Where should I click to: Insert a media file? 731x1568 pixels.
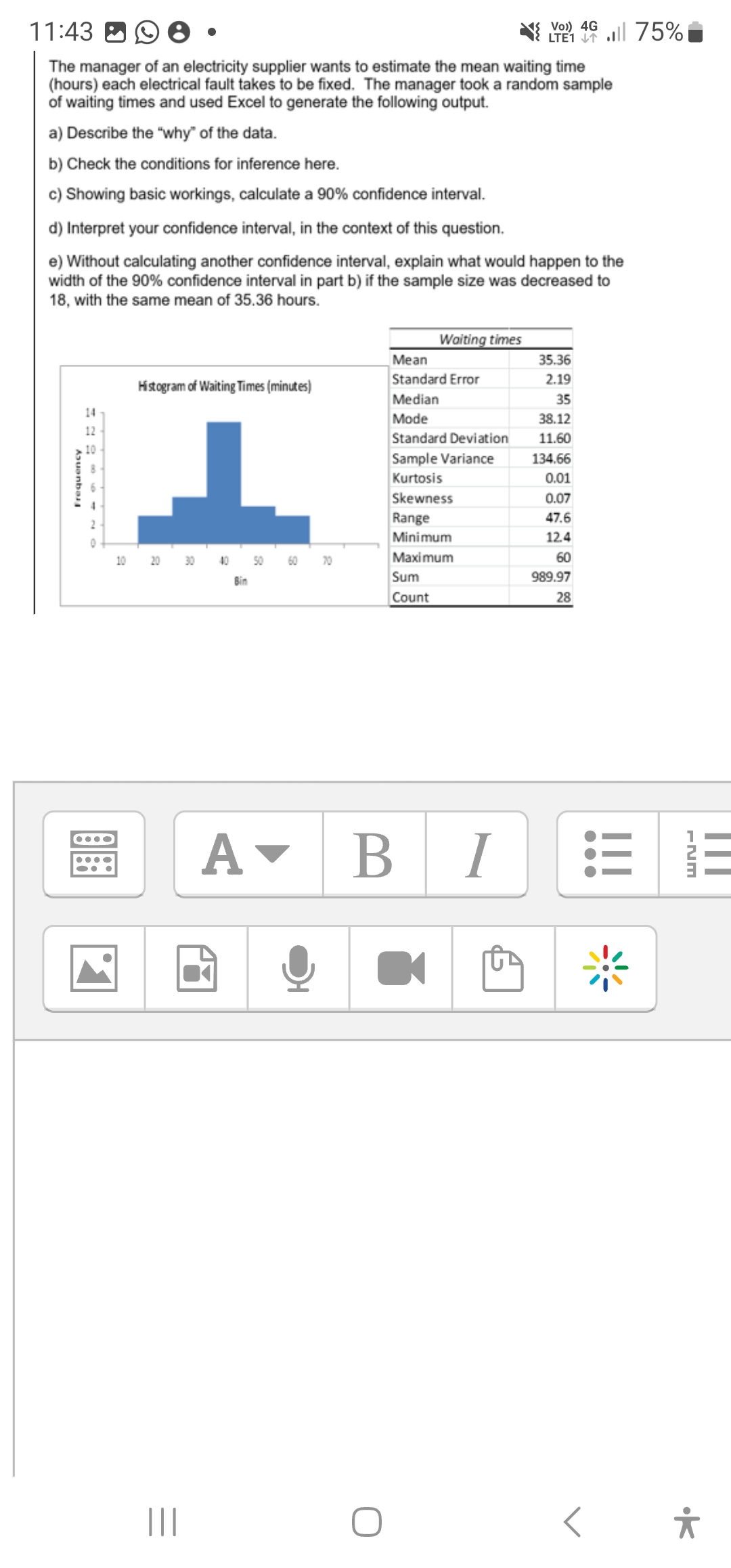tap(196, 968)
